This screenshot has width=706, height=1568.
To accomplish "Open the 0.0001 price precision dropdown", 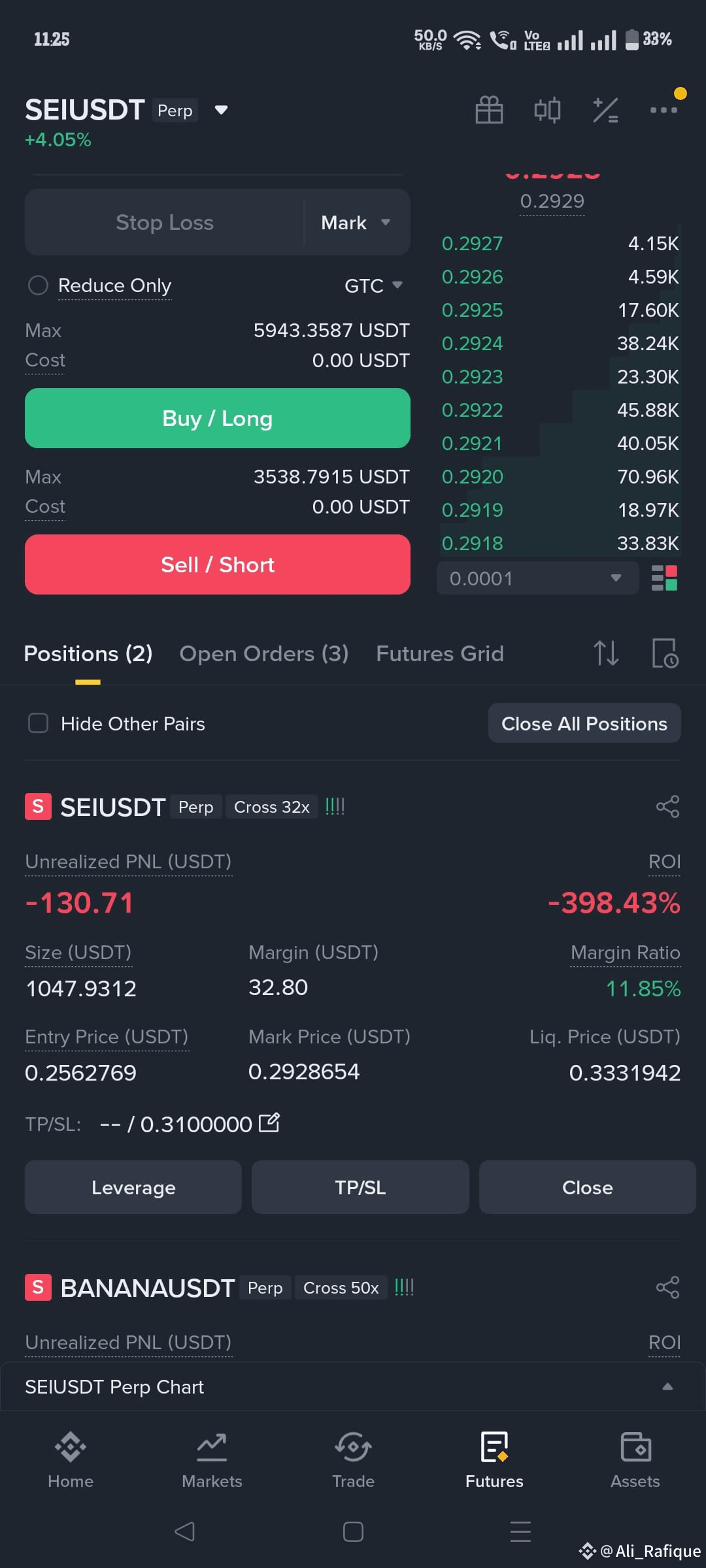I will [536, 578].
